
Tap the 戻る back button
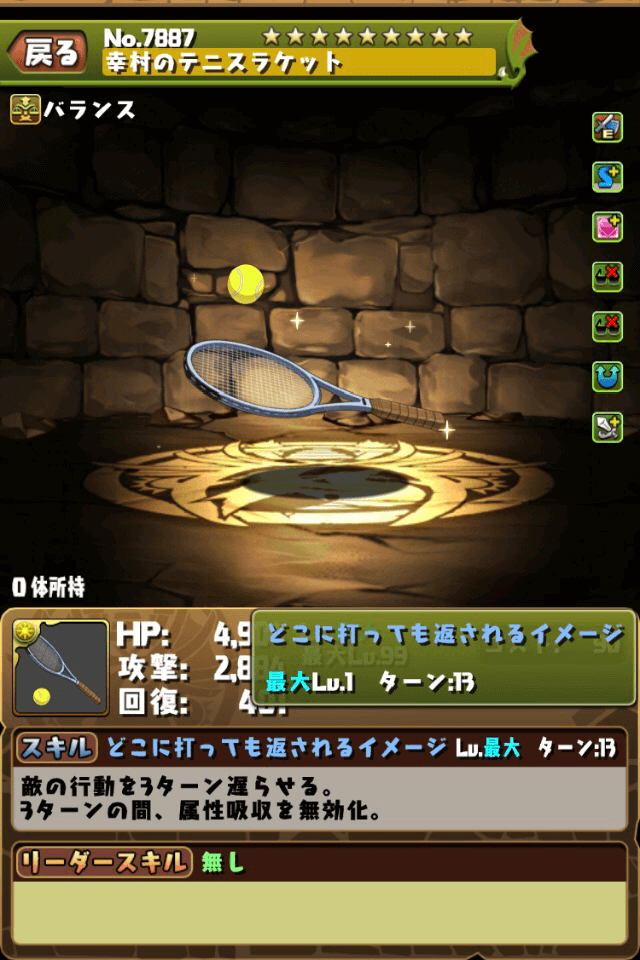[x=48, y=53]
